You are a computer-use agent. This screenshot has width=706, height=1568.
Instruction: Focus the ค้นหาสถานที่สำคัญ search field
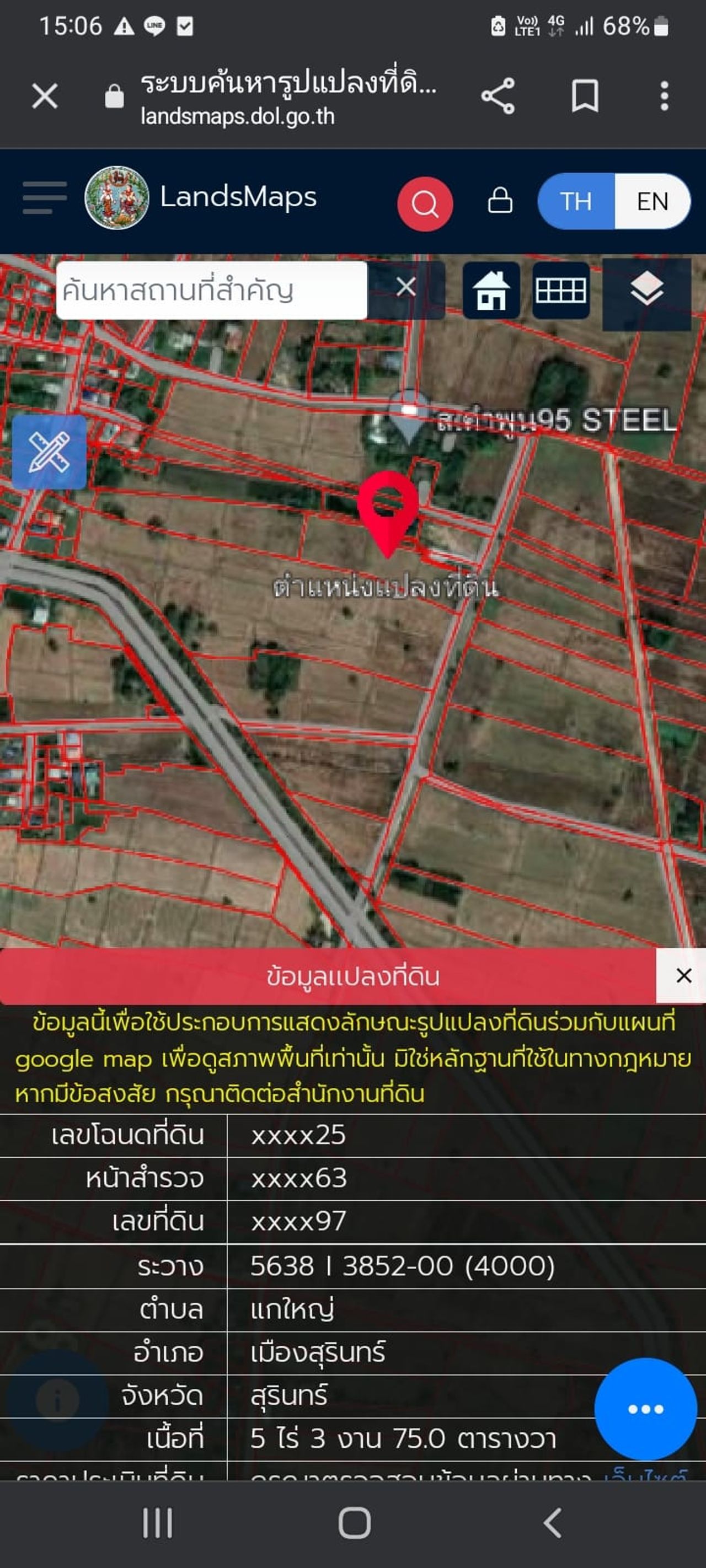tap(211, 291)
